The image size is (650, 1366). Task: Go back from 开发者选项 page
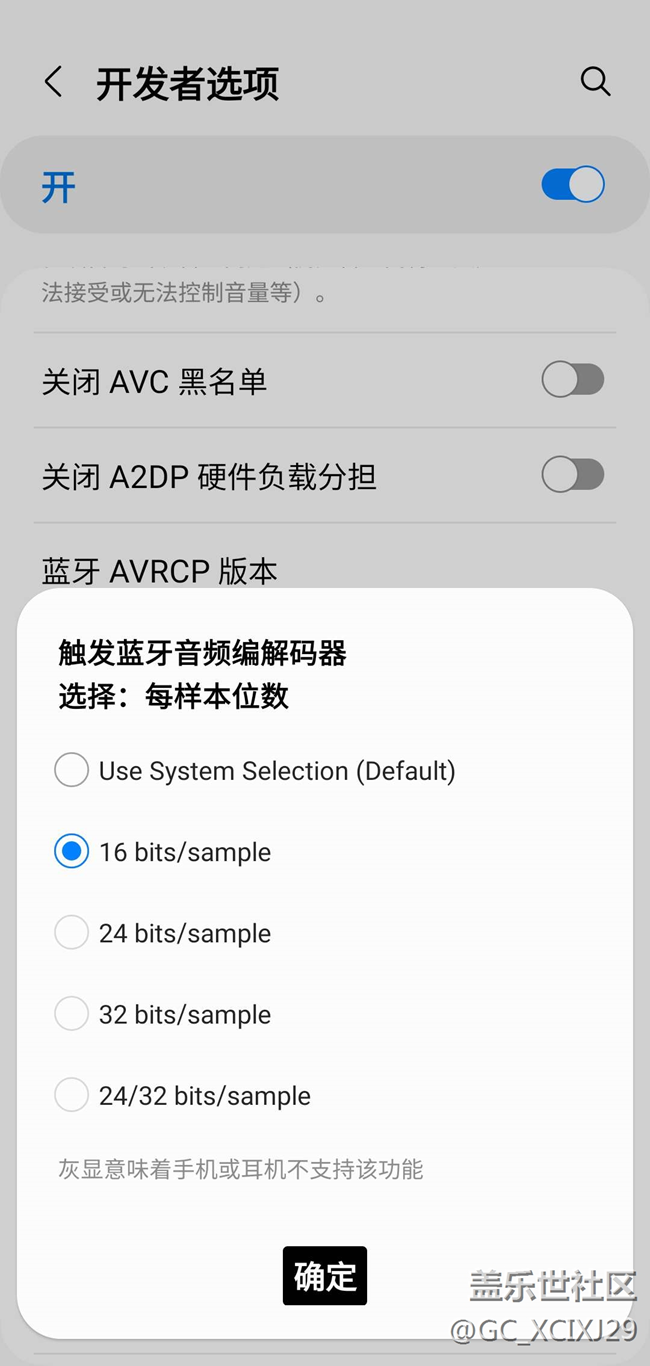[54, 82]
